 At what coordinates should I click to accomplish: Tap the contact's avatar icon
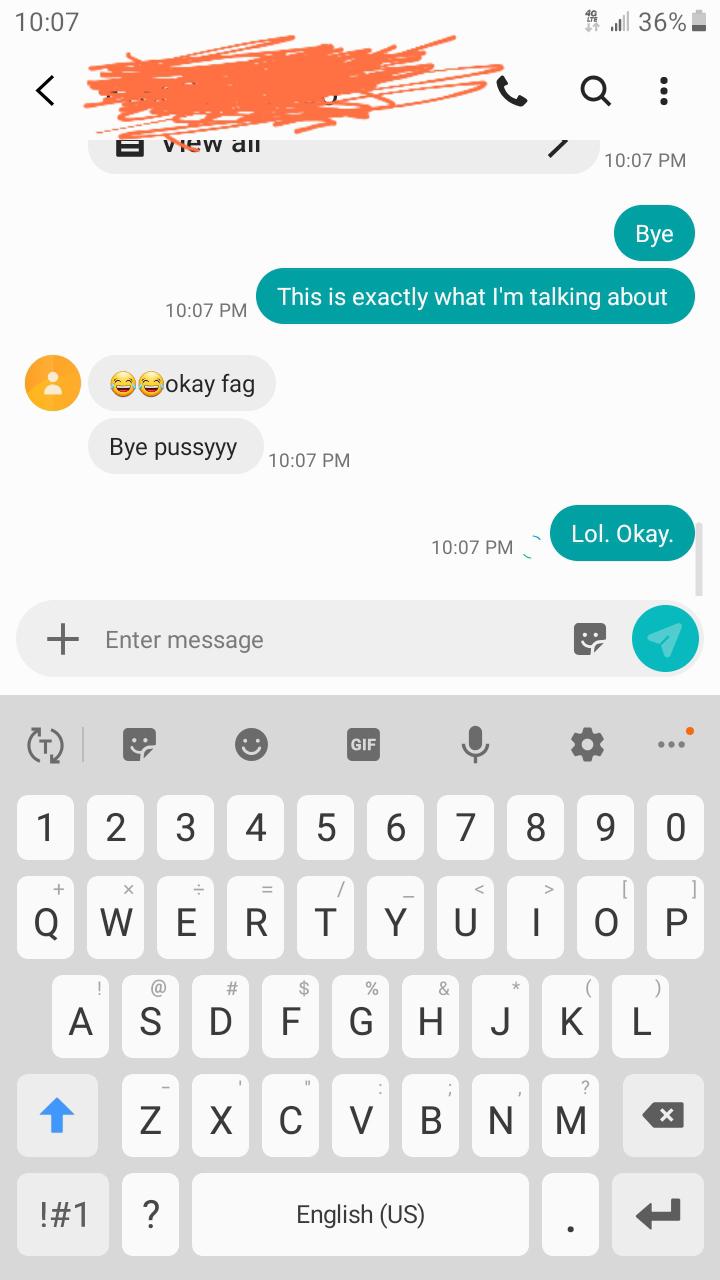coord(52,383)
